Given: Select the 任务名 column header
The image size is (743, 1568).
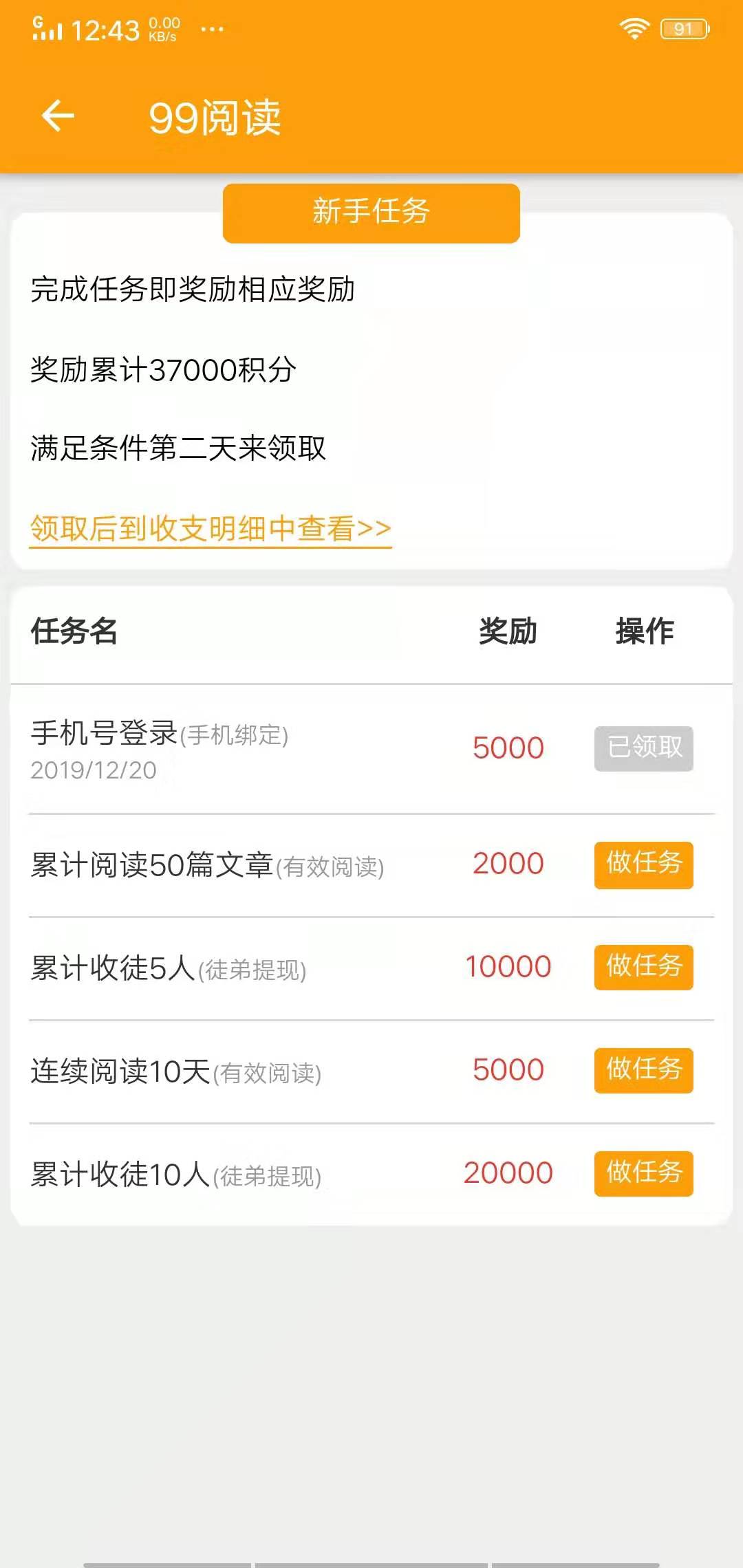Looking at the screenshot, I should [74, 633].
